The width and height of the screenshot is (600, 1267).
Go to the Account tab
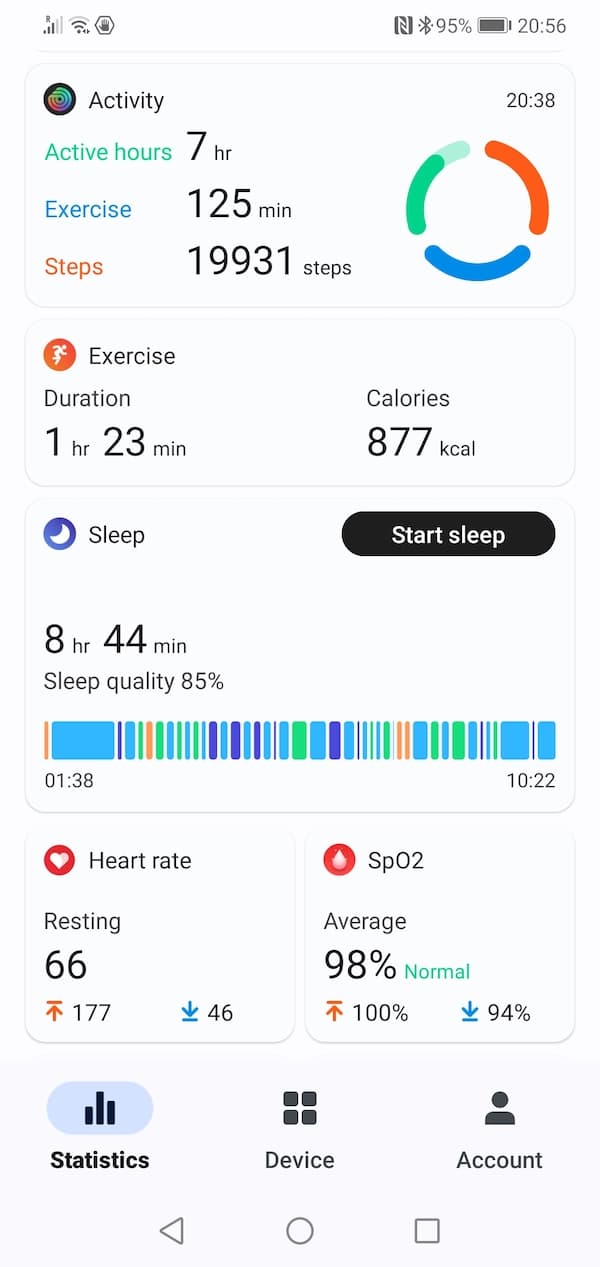[499, 1128]
